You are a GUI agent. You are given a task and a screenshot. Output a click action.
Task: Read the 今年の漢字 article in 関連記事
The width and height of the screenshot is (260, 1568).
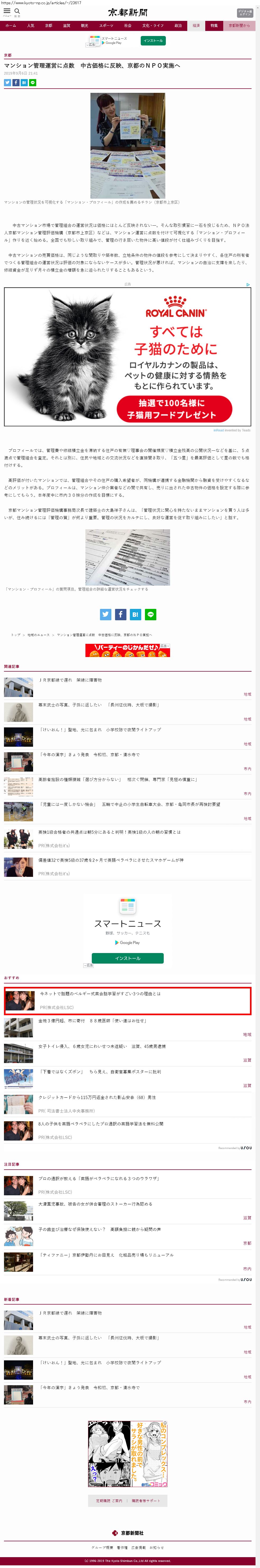click(x=89, y=755)
